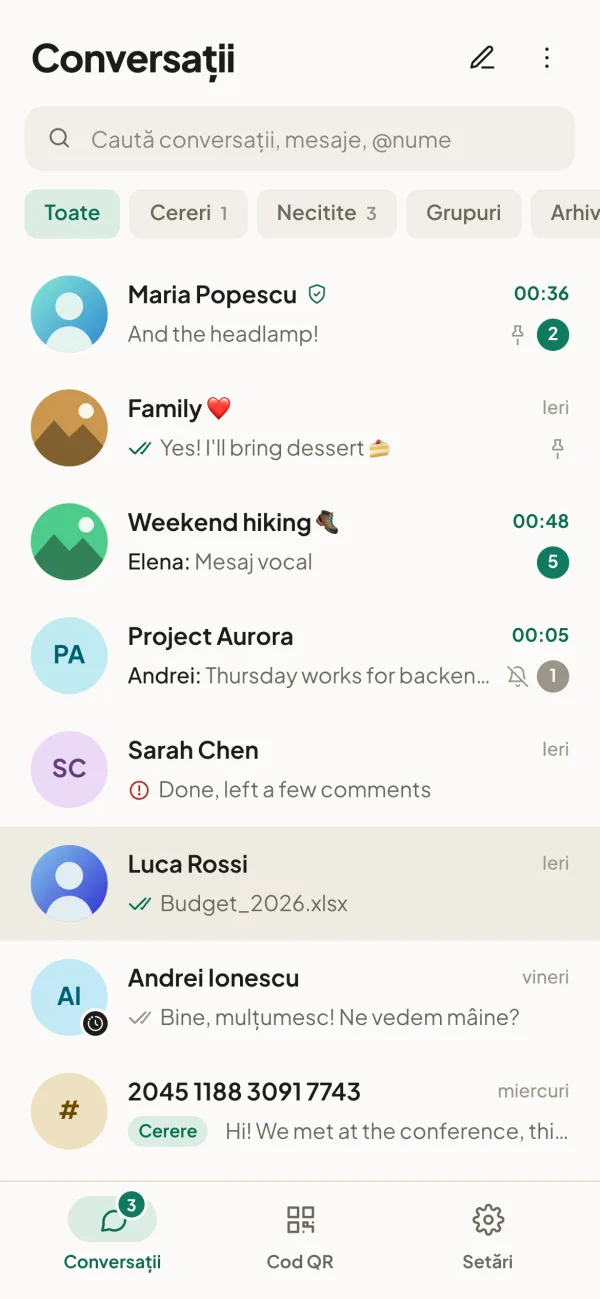The height and width of the screenshot is (1299, 600).
Task: Switch to the Grupuri filter
Action: coord(464,213)
